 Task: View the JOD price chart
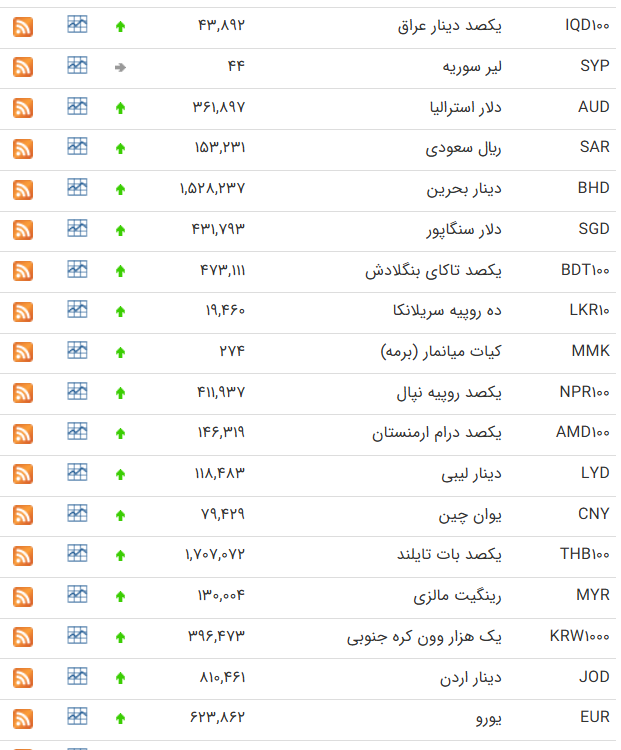[x=77, y=676]
